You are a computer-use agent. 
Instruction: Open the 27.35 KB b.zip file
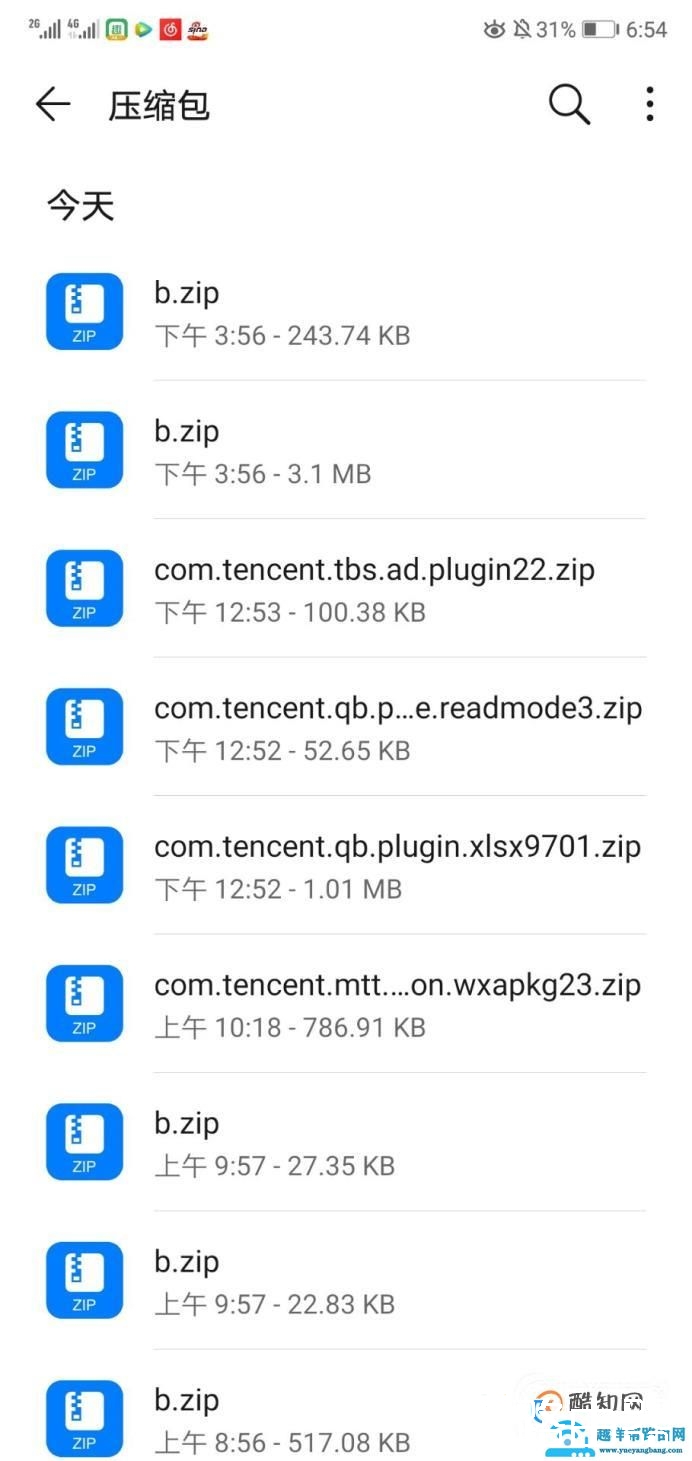pos(345,1143)
